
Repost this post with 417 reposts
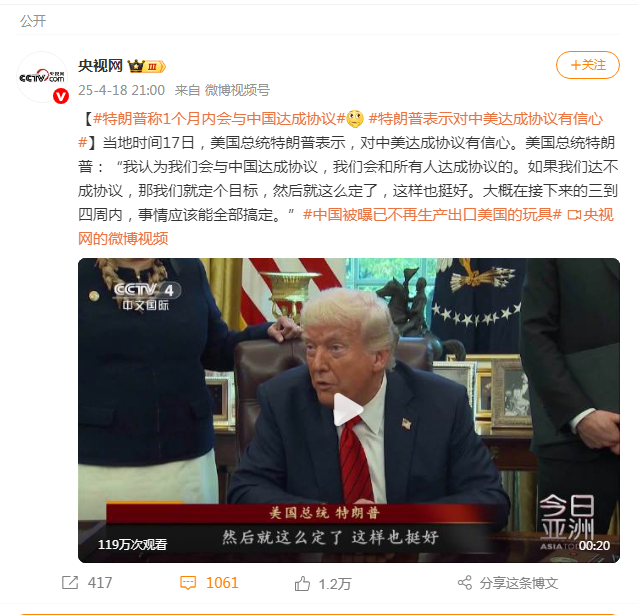[x=87, y=582]
